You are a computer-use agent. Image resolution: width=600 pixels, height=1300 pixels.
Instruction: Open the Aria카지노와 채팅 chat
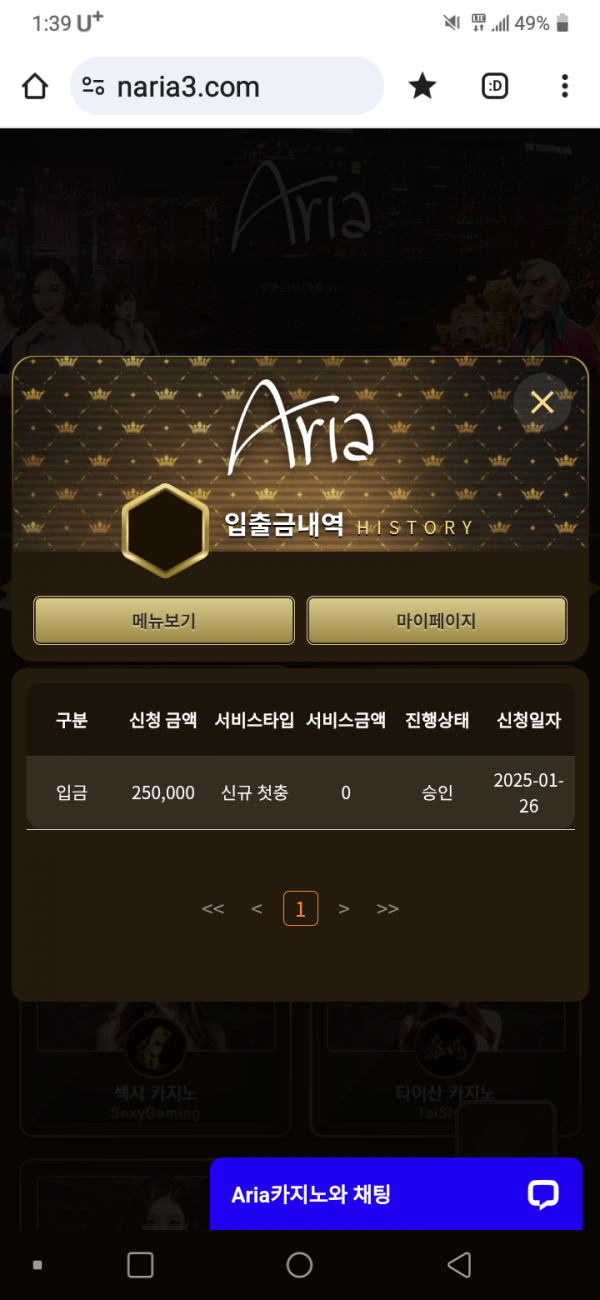pos(396,1194)
